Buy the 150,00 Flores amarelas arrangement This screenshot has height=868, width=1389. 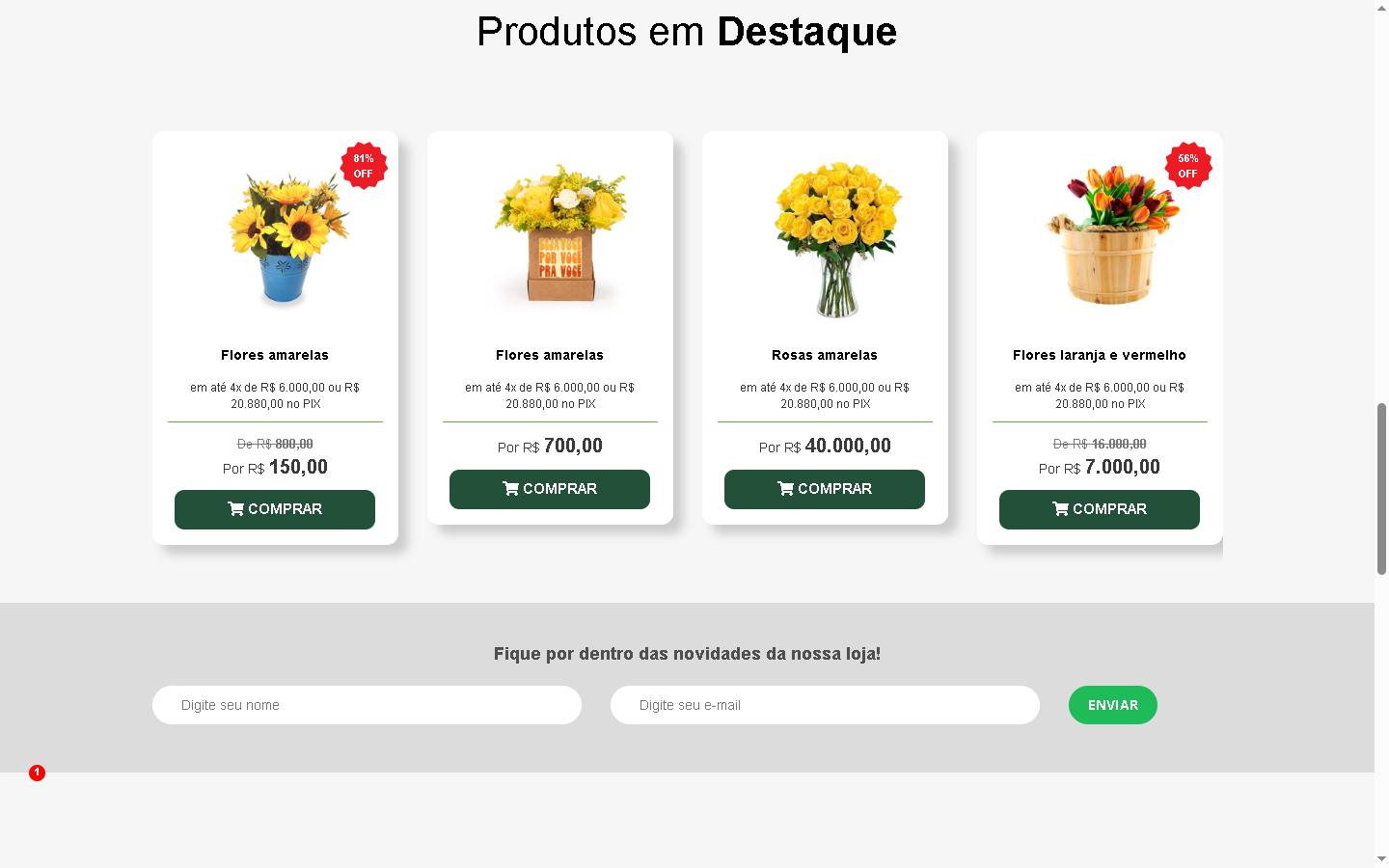pos(275,509)
